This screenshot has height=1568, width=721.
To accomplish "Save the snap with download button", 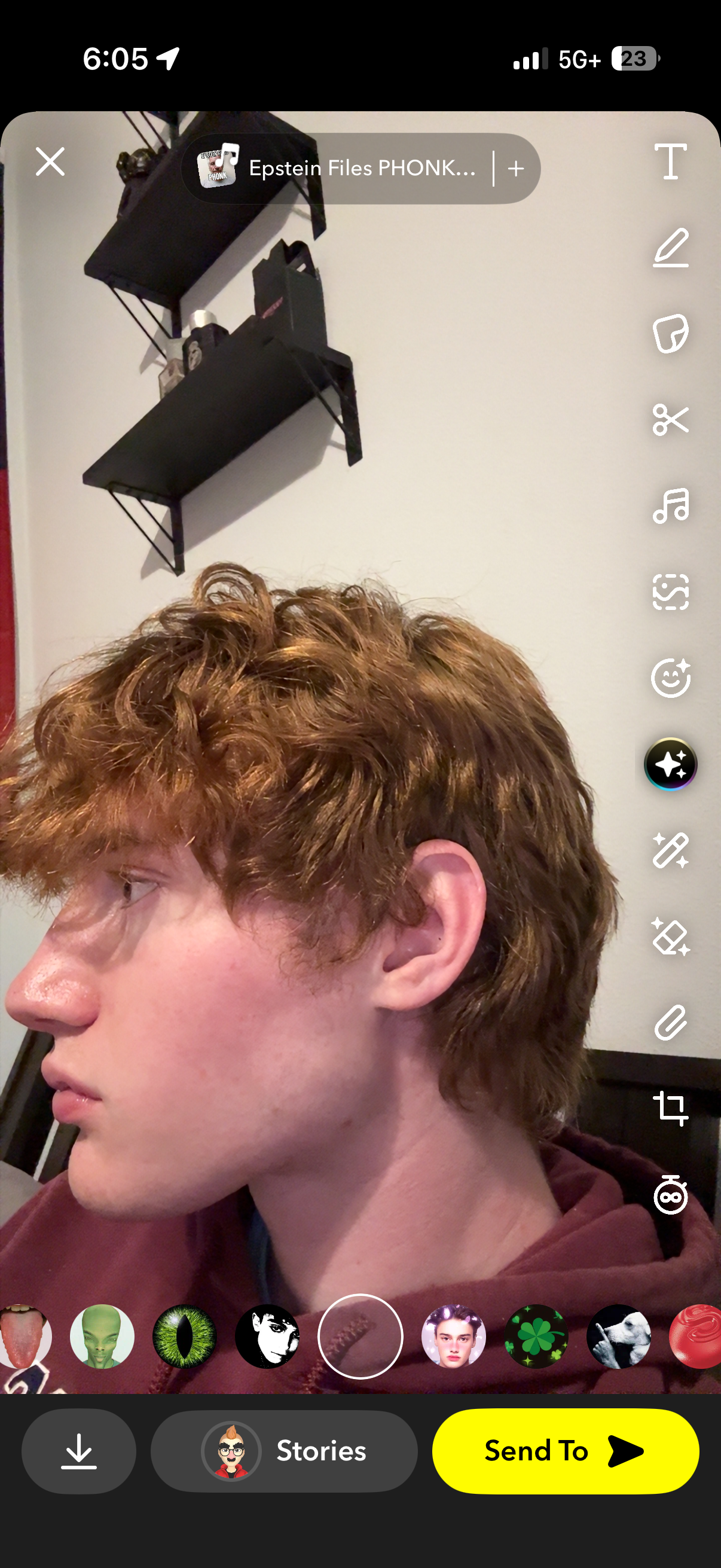I will [78, 1451].
